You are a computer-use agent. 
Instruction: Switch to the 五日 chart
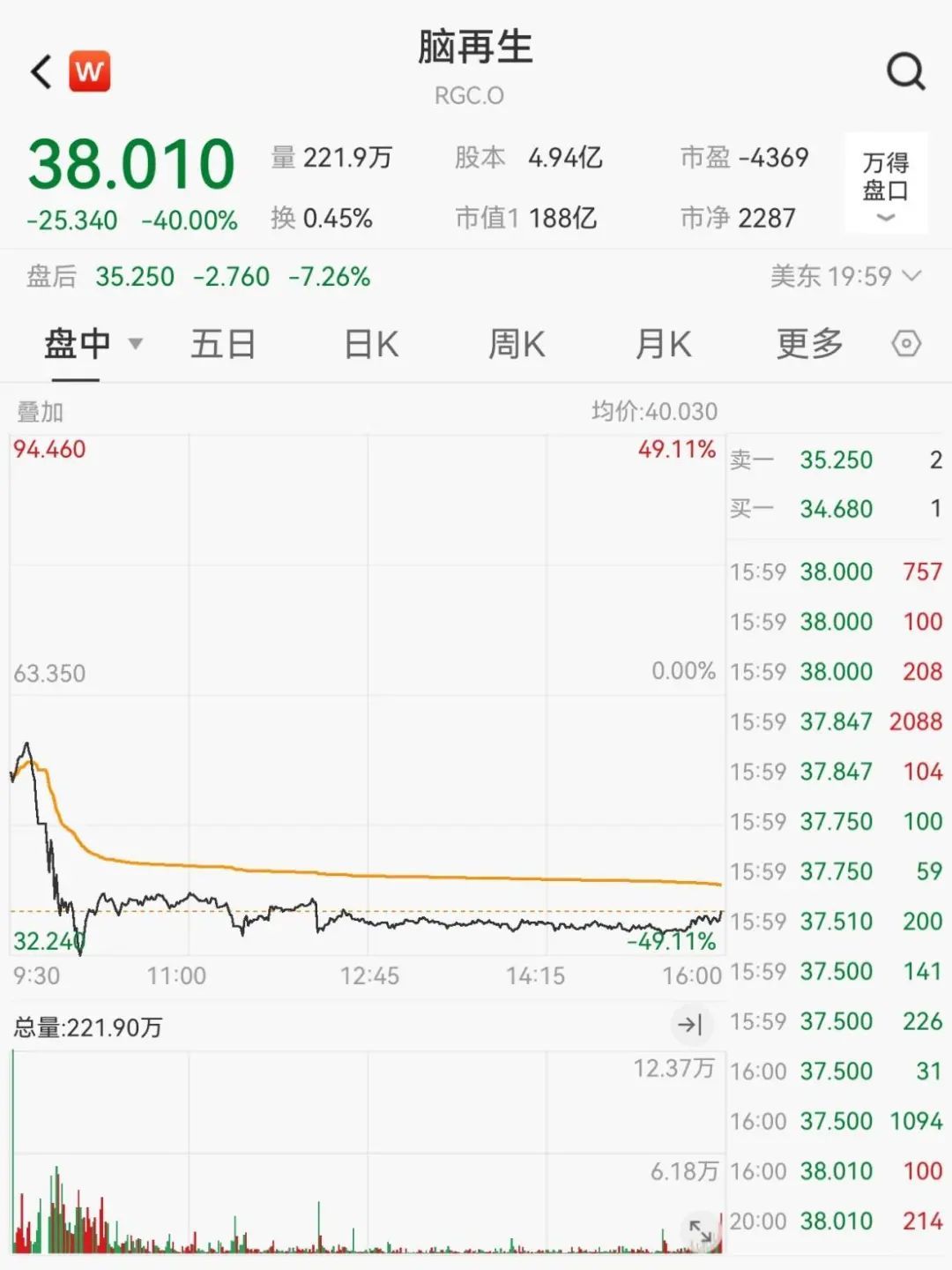[x=223, y=344]
